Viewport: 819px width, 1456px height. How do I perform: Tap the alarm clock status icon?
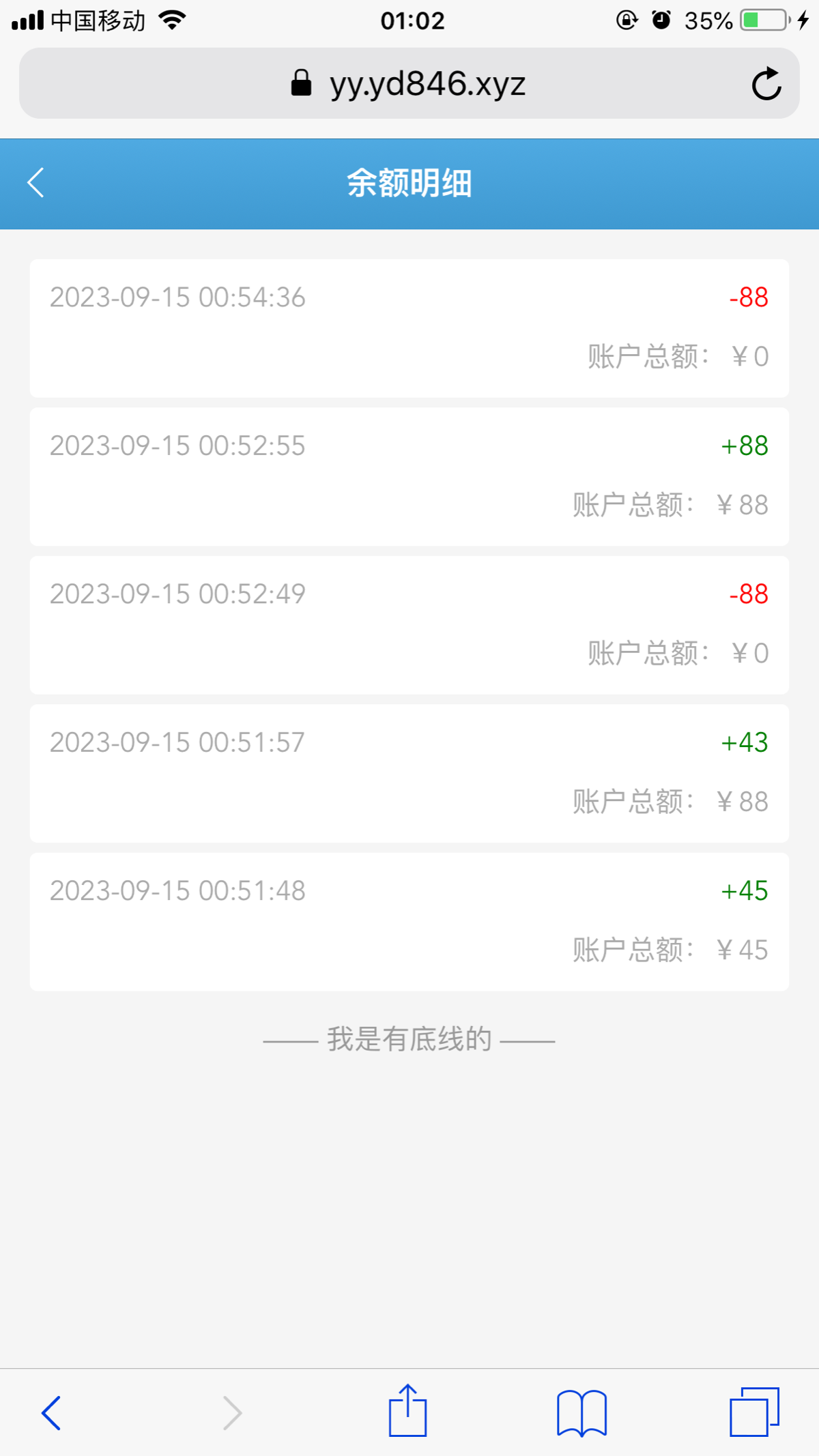click(x=661, y=20)
